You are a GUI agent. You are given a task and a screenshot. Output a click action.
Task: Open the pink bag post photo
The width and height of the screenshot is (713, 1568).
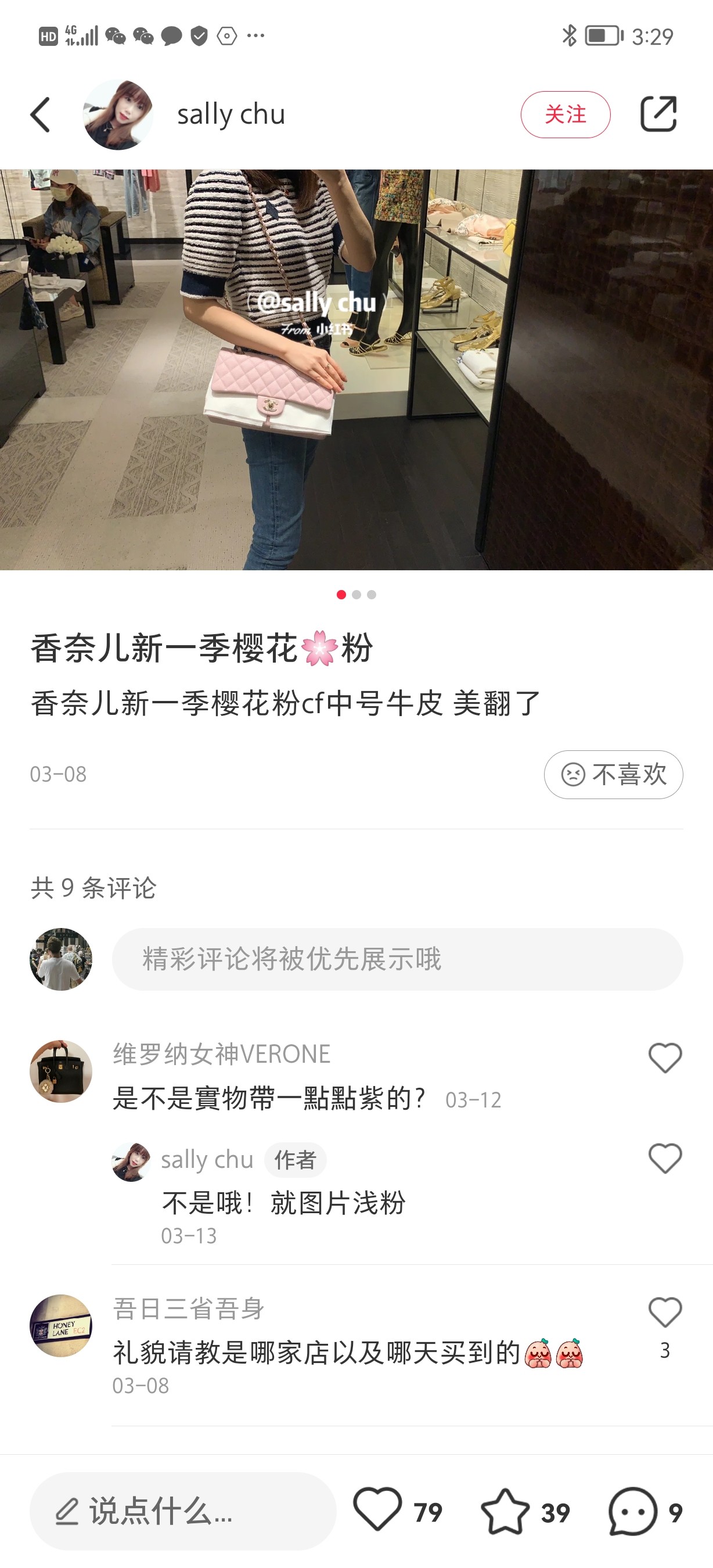pyautogui.click(x=356, y=369)
